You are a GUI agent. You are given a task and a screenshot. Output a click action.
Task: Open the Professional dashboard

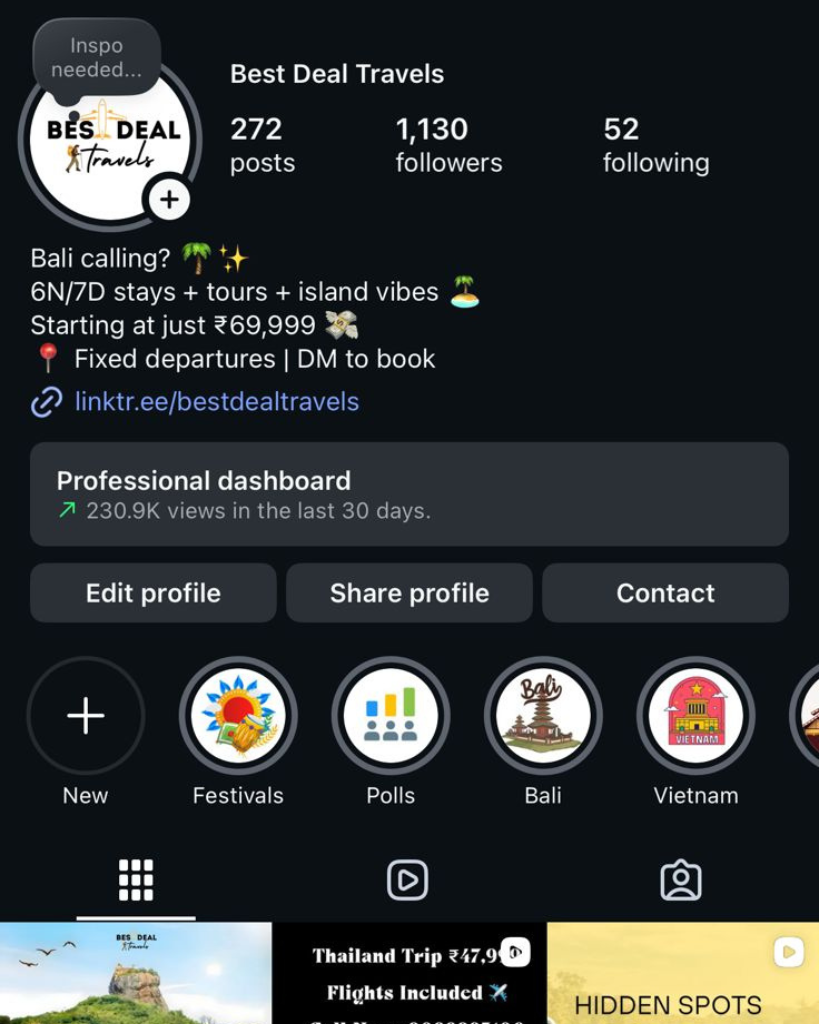pos(409,494)
